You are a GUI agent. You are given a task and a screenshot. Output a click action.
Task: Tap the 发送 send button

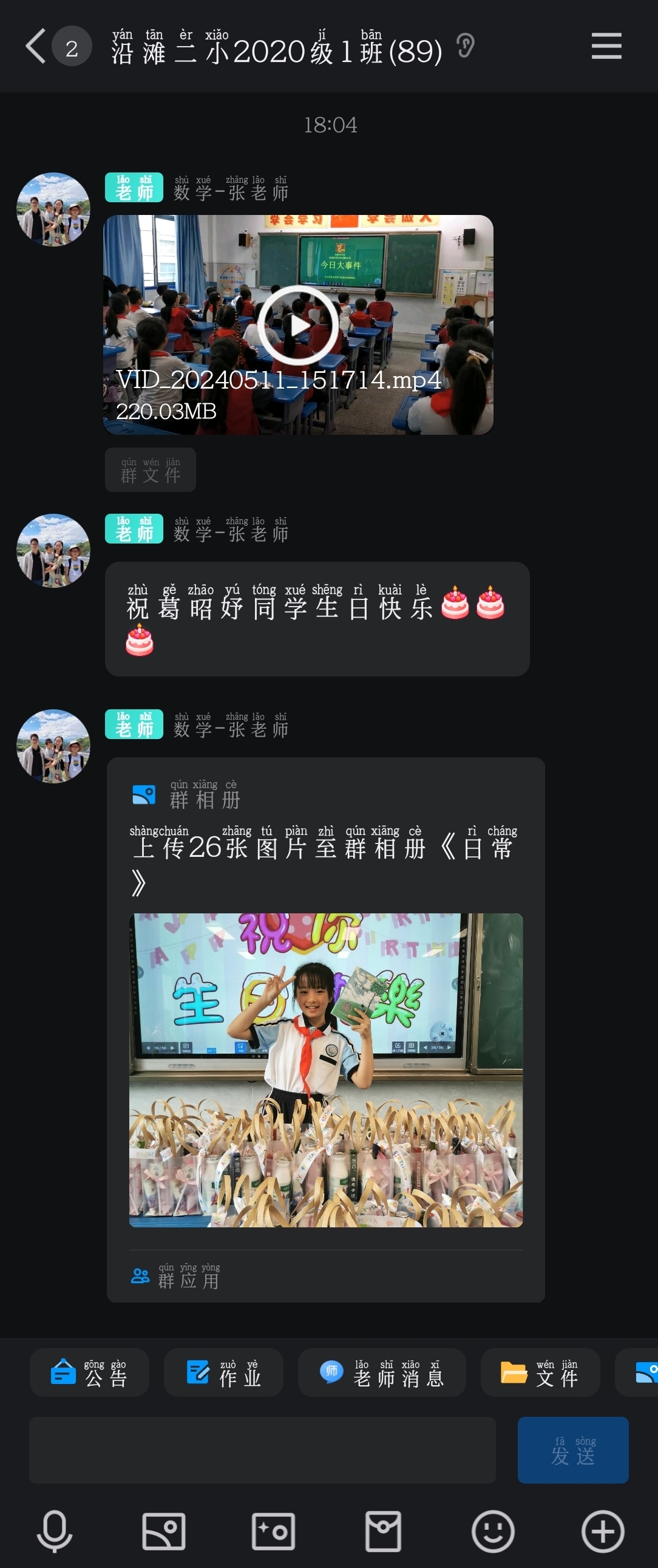573,1451
